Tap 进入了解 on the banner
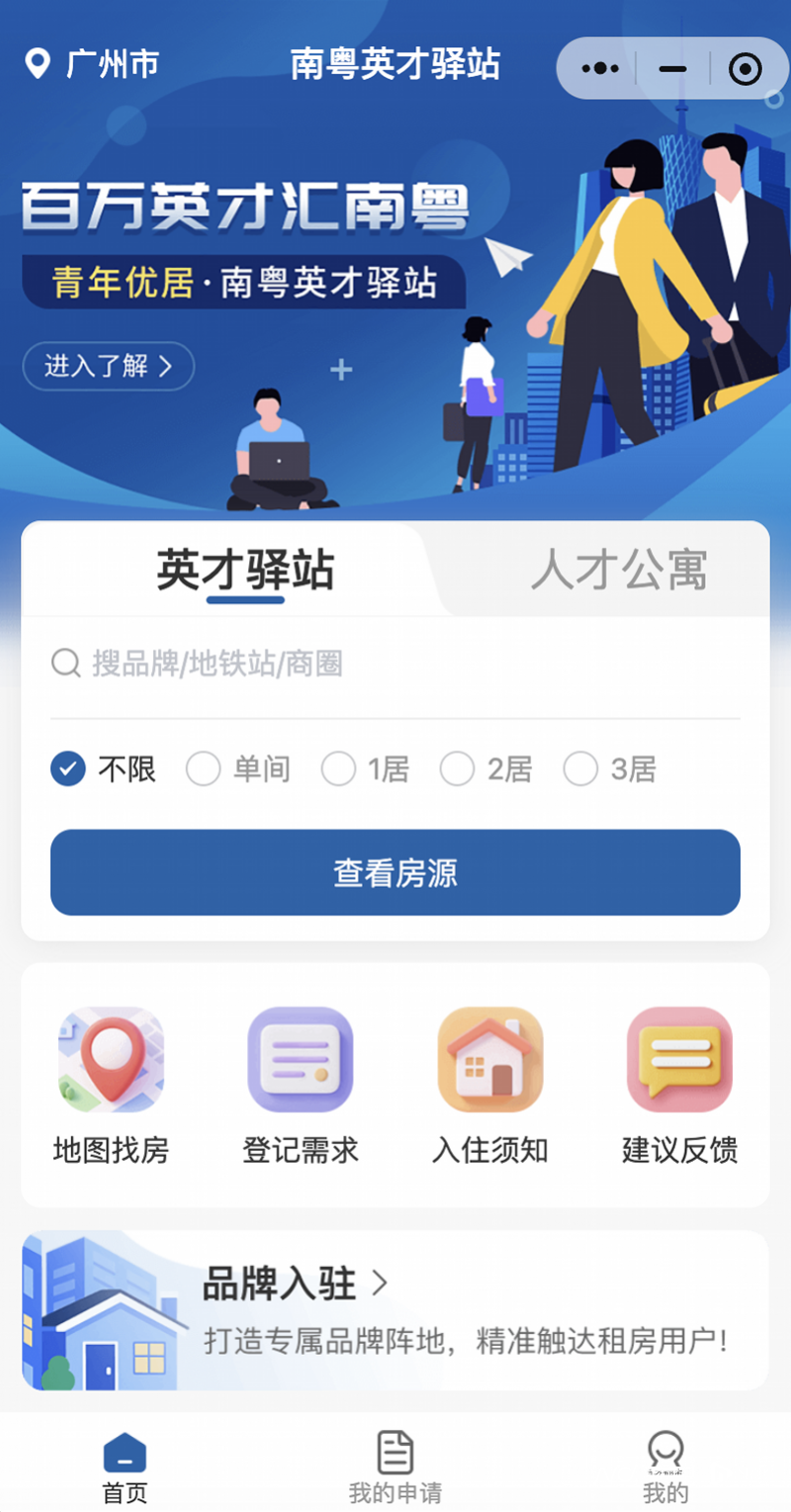791x1512 pixels. (x=109, y=367)
